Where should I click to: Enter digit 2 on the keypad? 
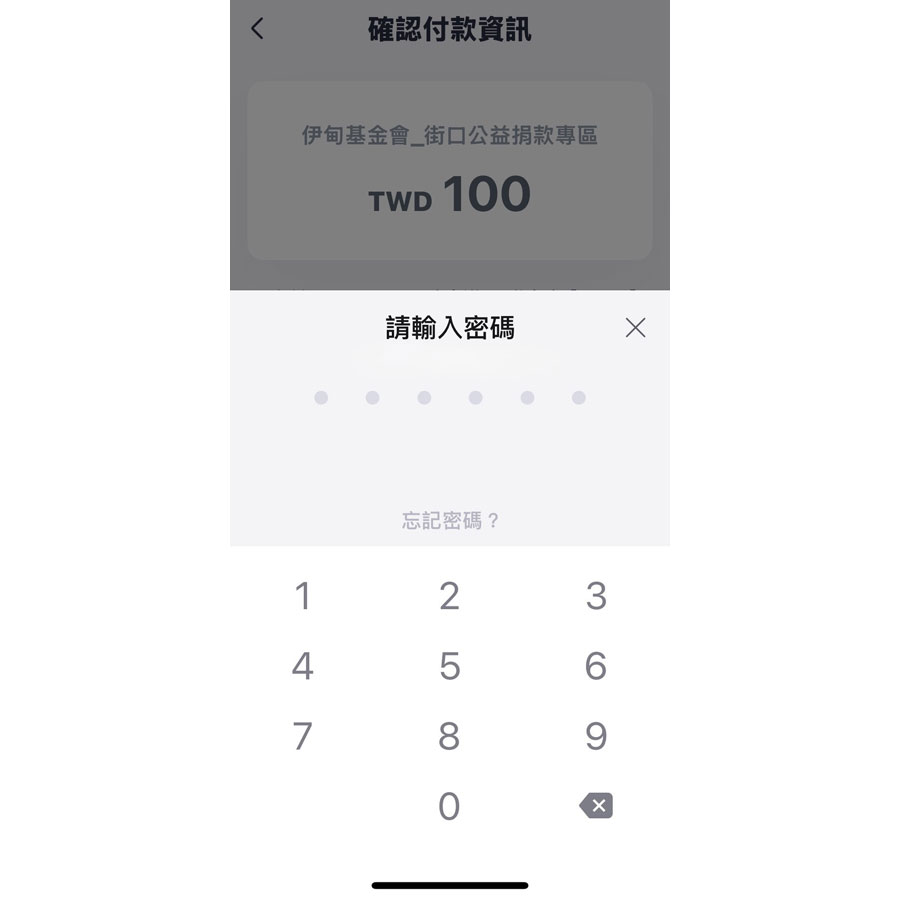click(449, 597)
